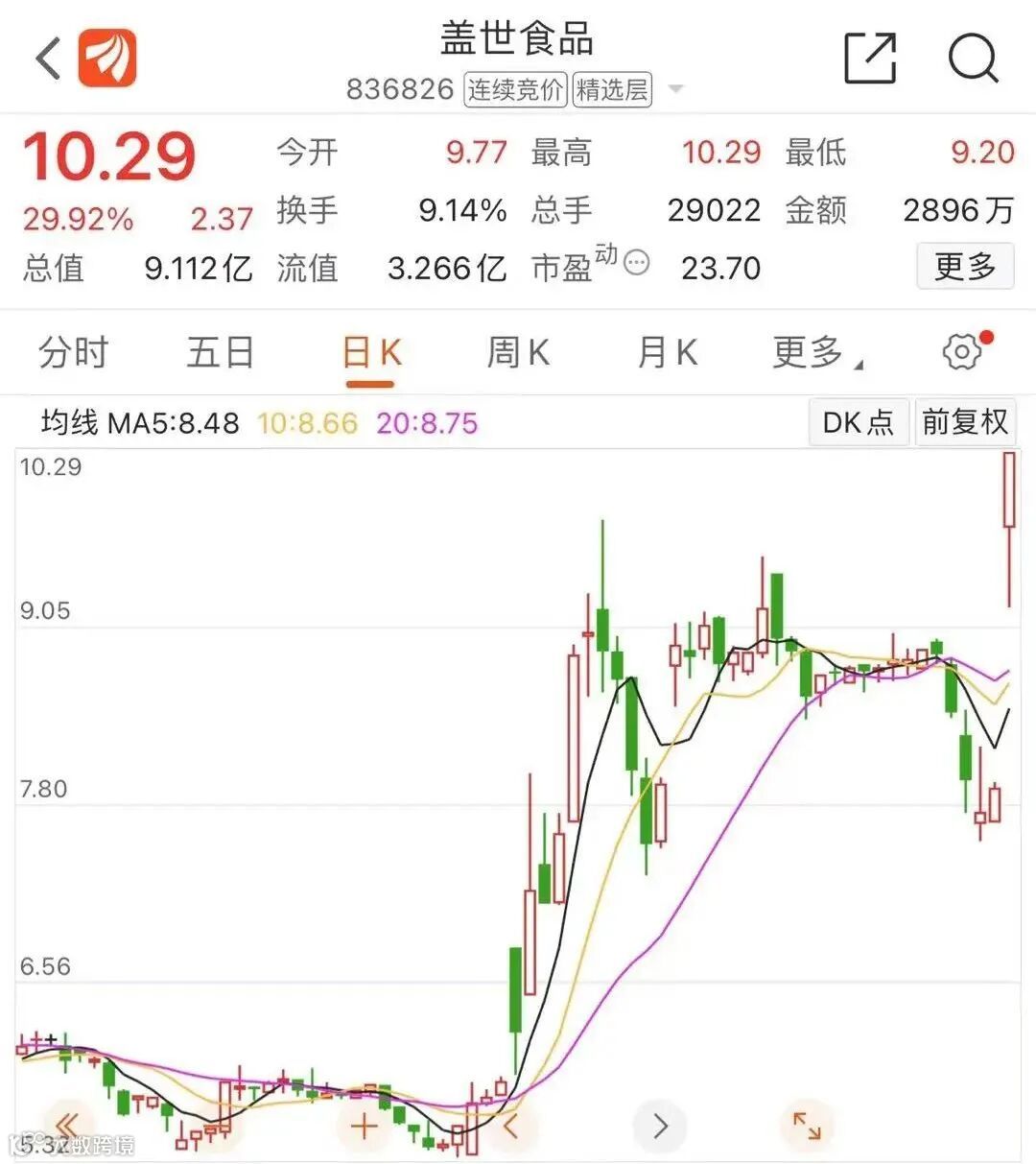
Task: Switch to the 五日 chart tab
Action: click(220, 352)
